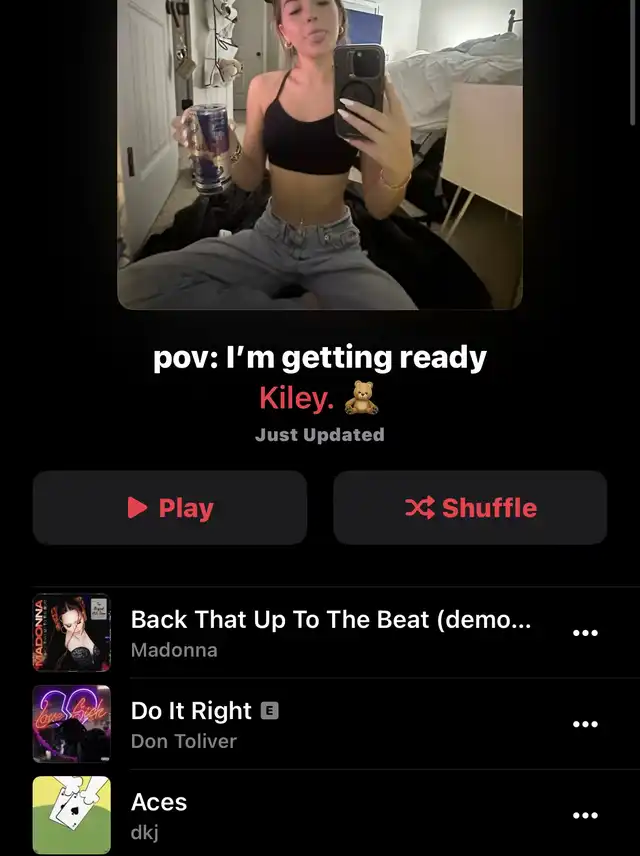This screenshot has height=856, width=640.
Task: Play the pov: I'm getting ready playlist
Action: coord(170,508)
